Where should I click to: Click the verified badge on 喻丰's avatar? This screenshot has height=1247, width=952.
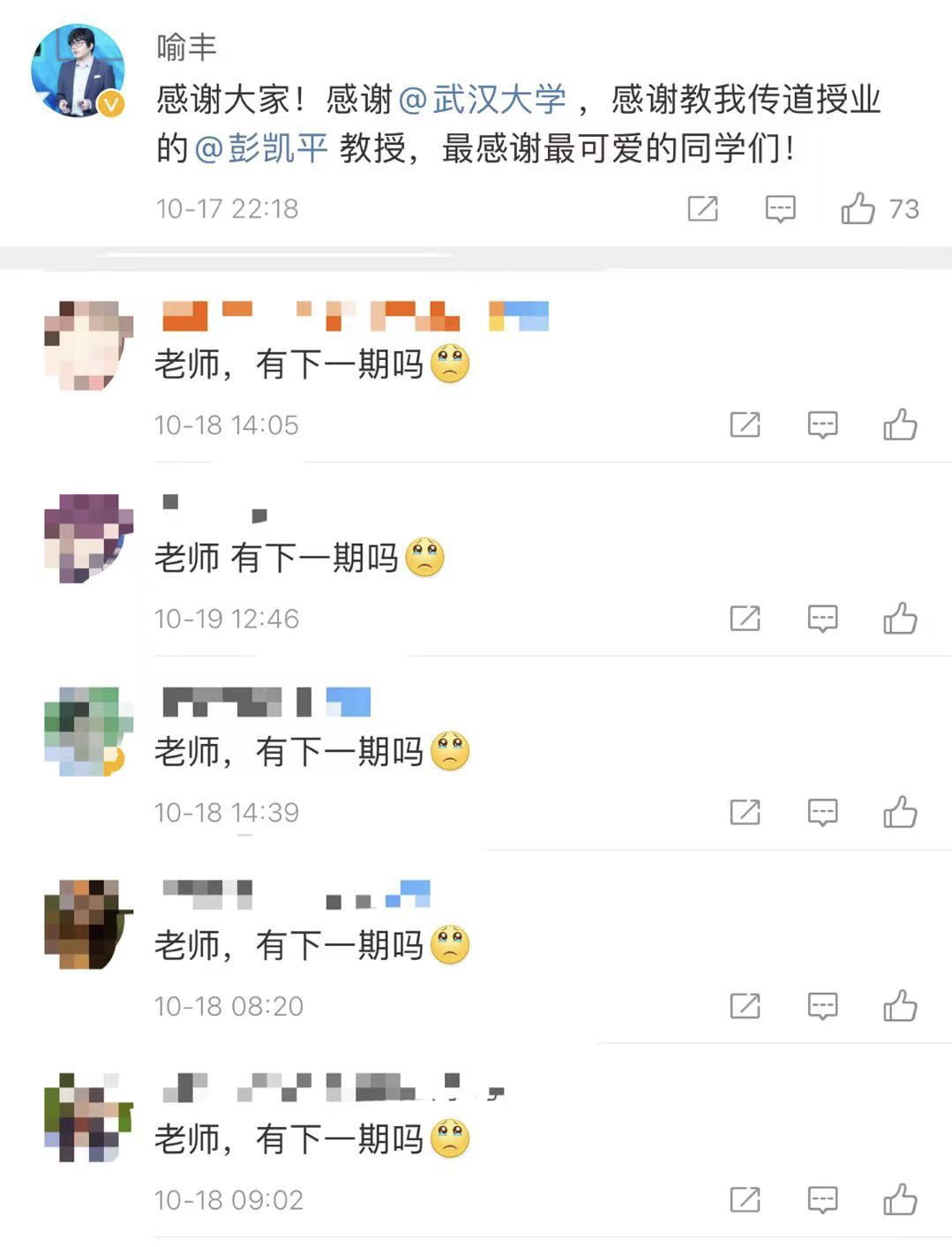pos(109,103)
